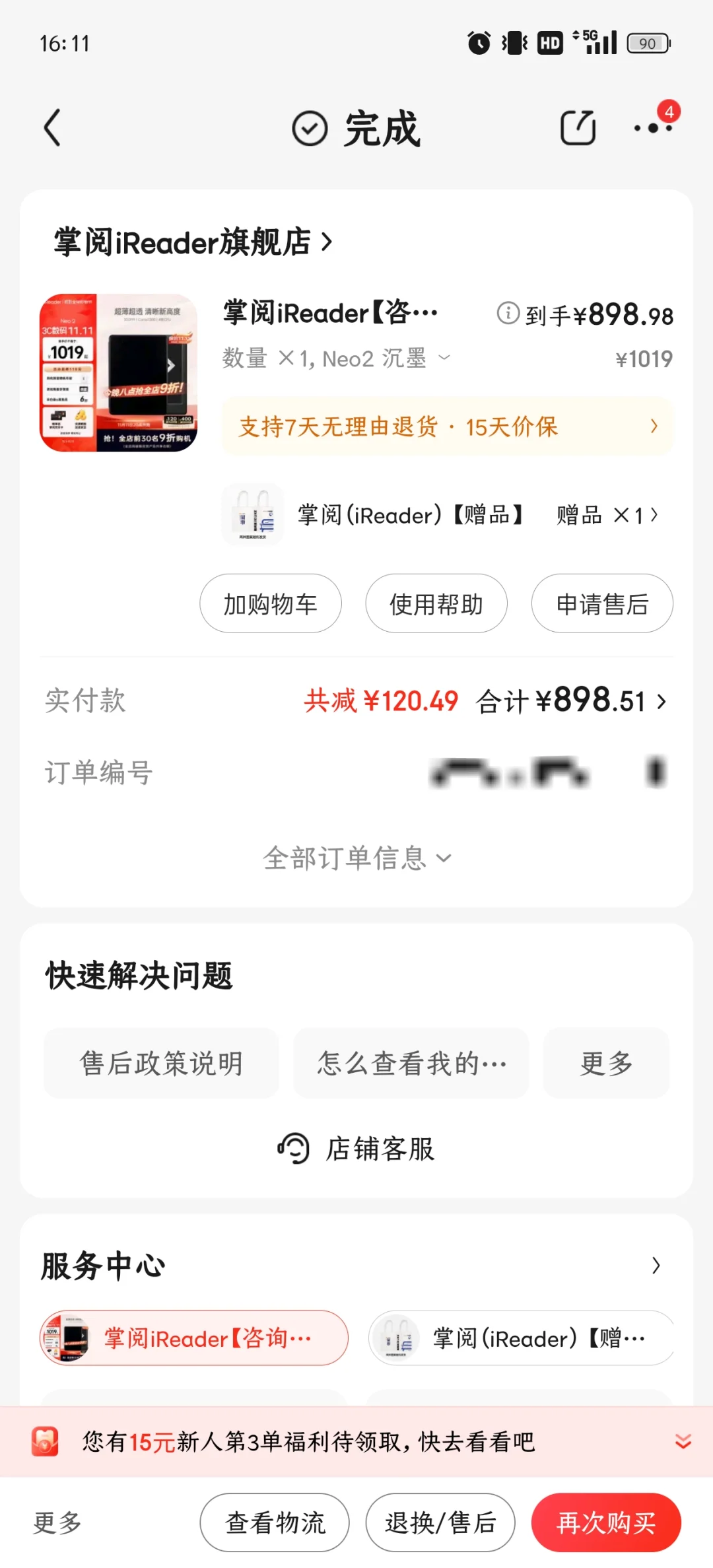
Task: Tap the red 再次购买 button
Action: [x=606, y=1522]
